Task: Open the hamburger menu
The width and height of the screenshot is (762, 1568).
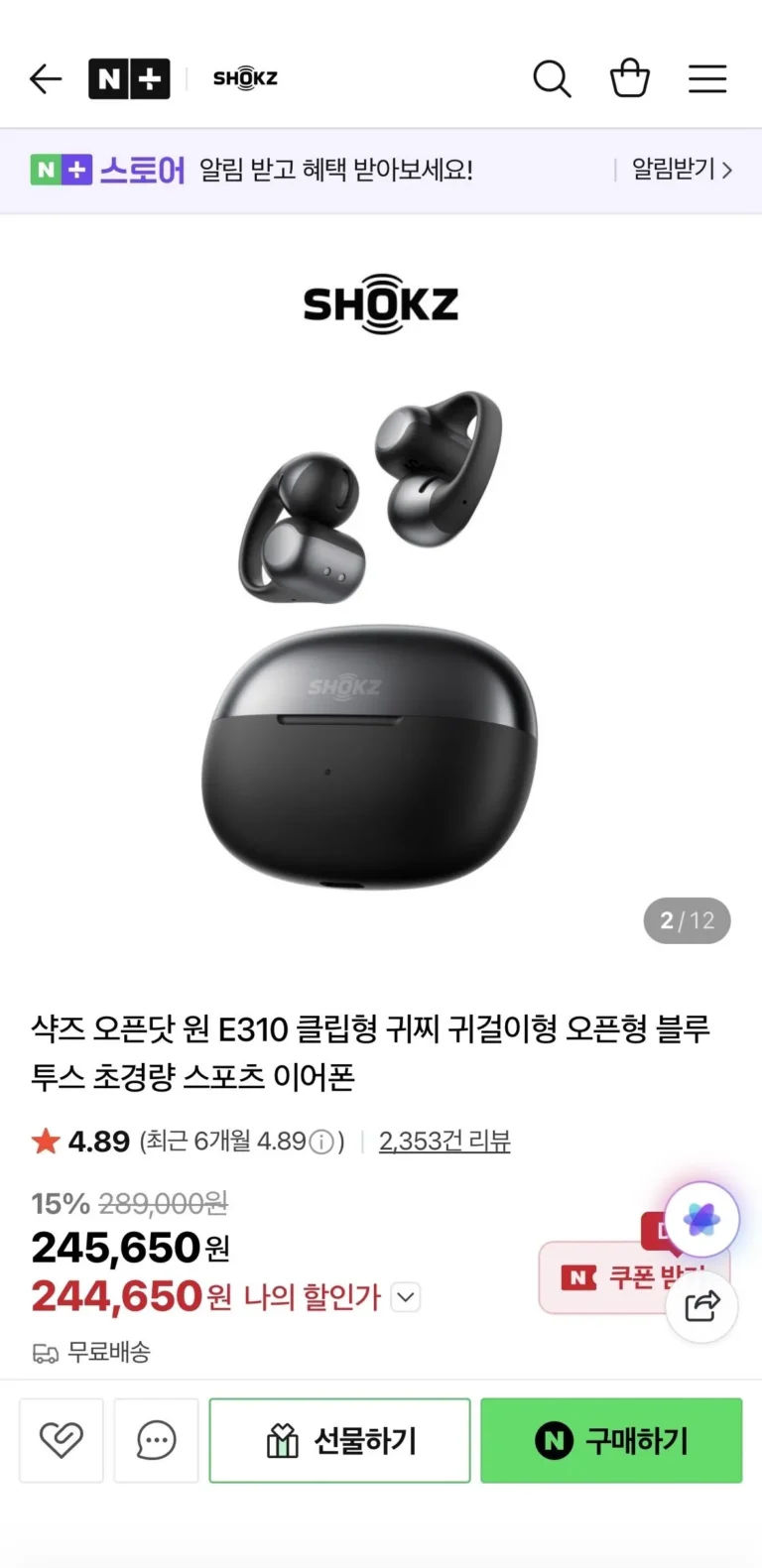Action: coord(707,79)
